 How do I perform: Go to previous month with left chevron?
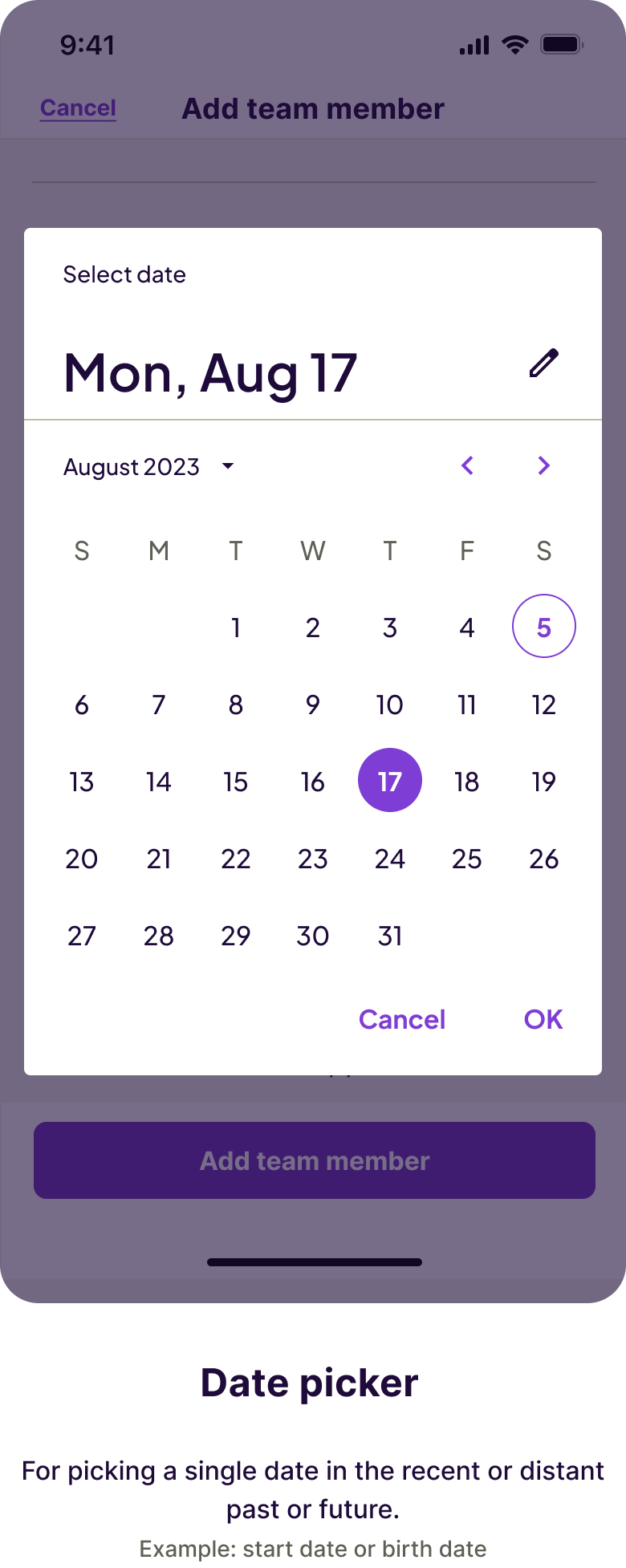coord(468,465)
